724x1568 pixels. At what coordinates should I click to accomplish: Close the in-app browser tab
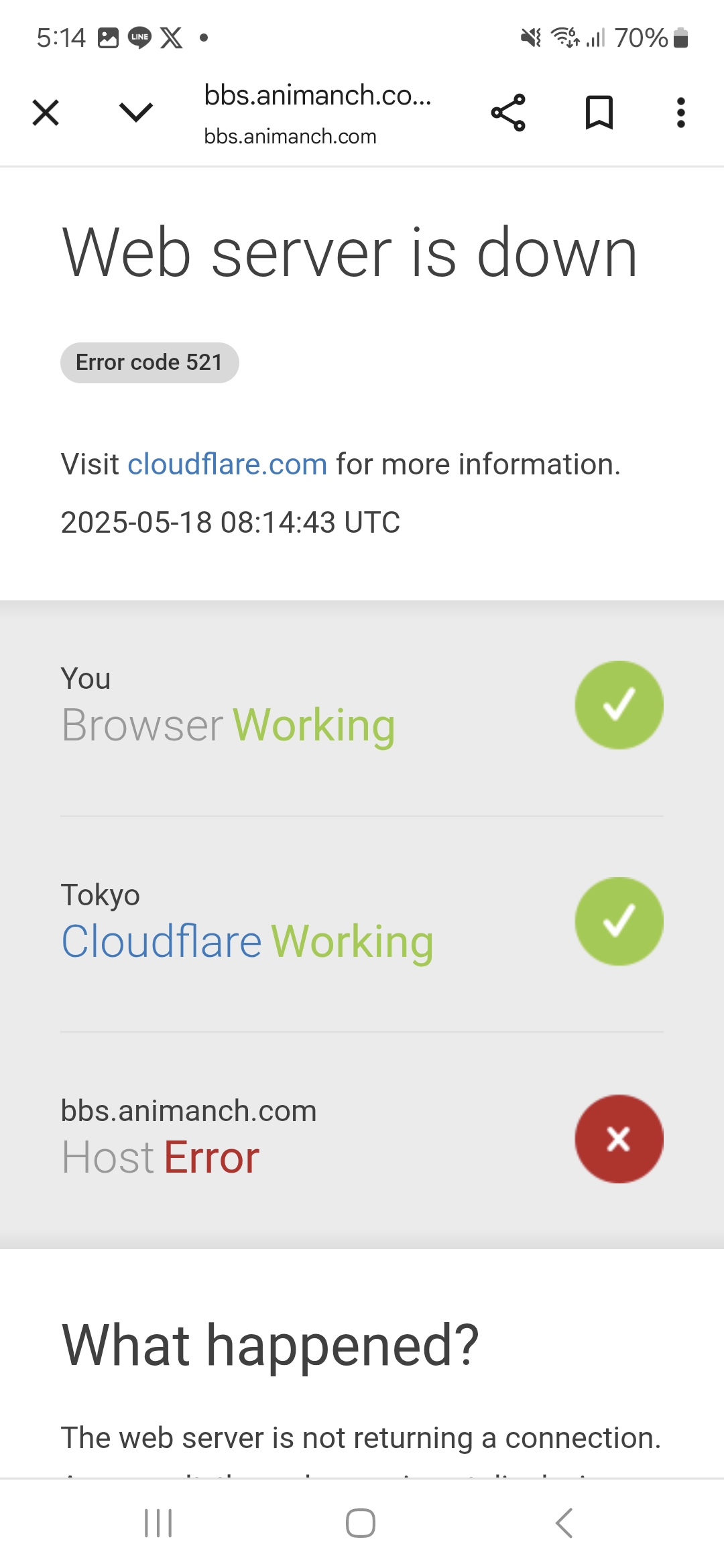click(x=46, y=113)
